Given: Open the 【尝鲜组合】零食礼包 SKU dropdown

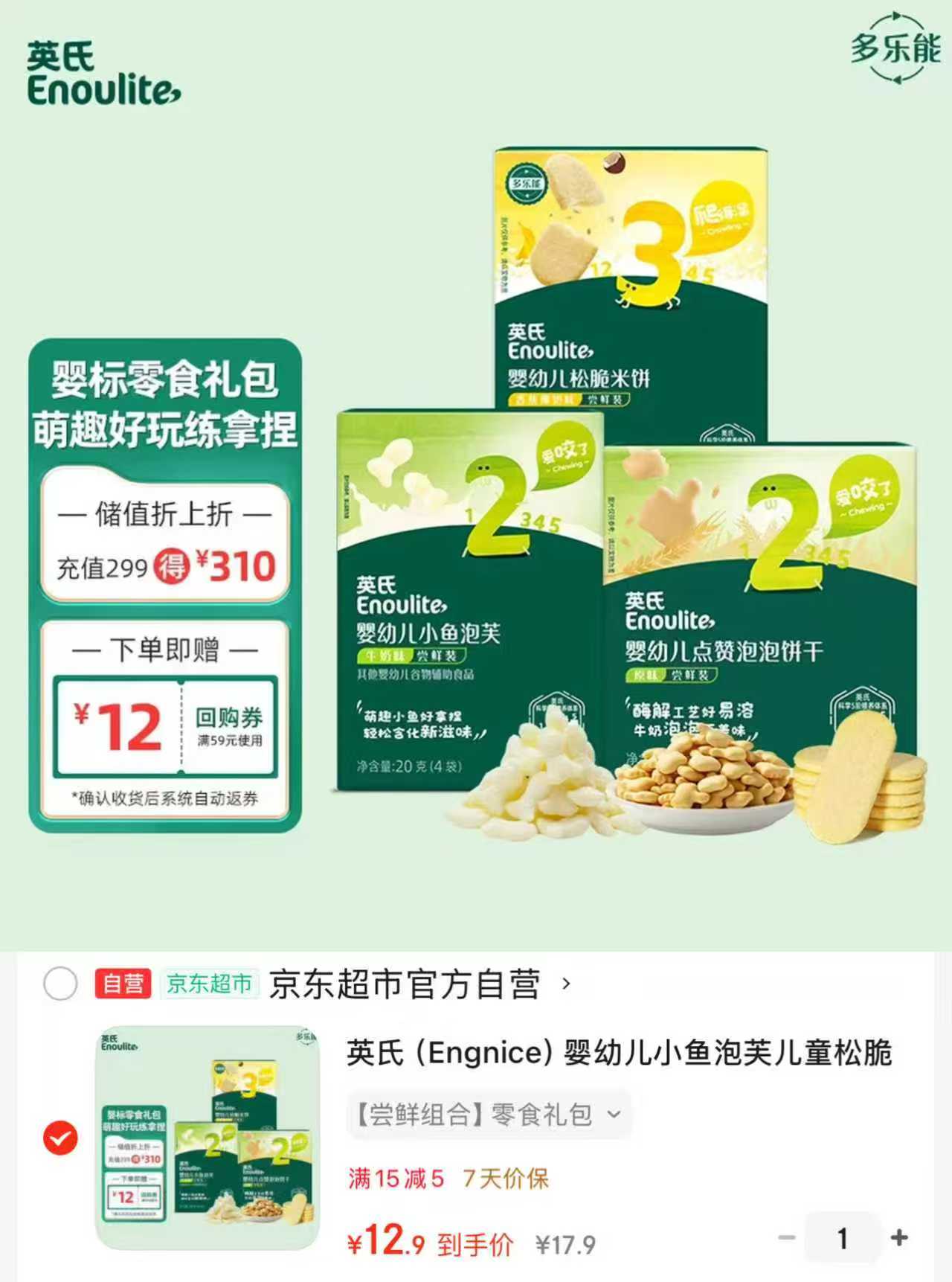Looking at the screenshot, I should tap(483, 1115).
